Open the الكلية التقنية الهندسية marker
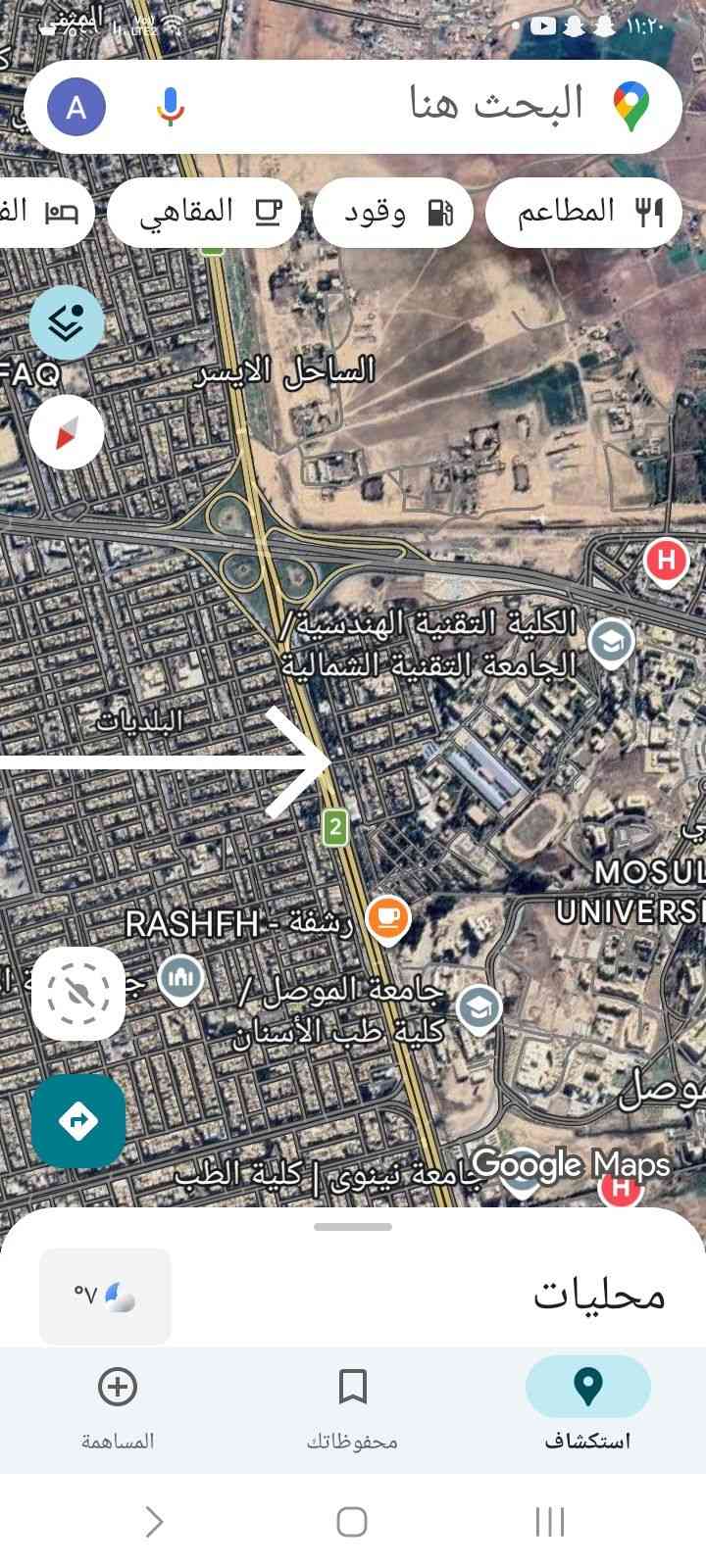This screenshot has width=706, height=1568. click(611, 642)
